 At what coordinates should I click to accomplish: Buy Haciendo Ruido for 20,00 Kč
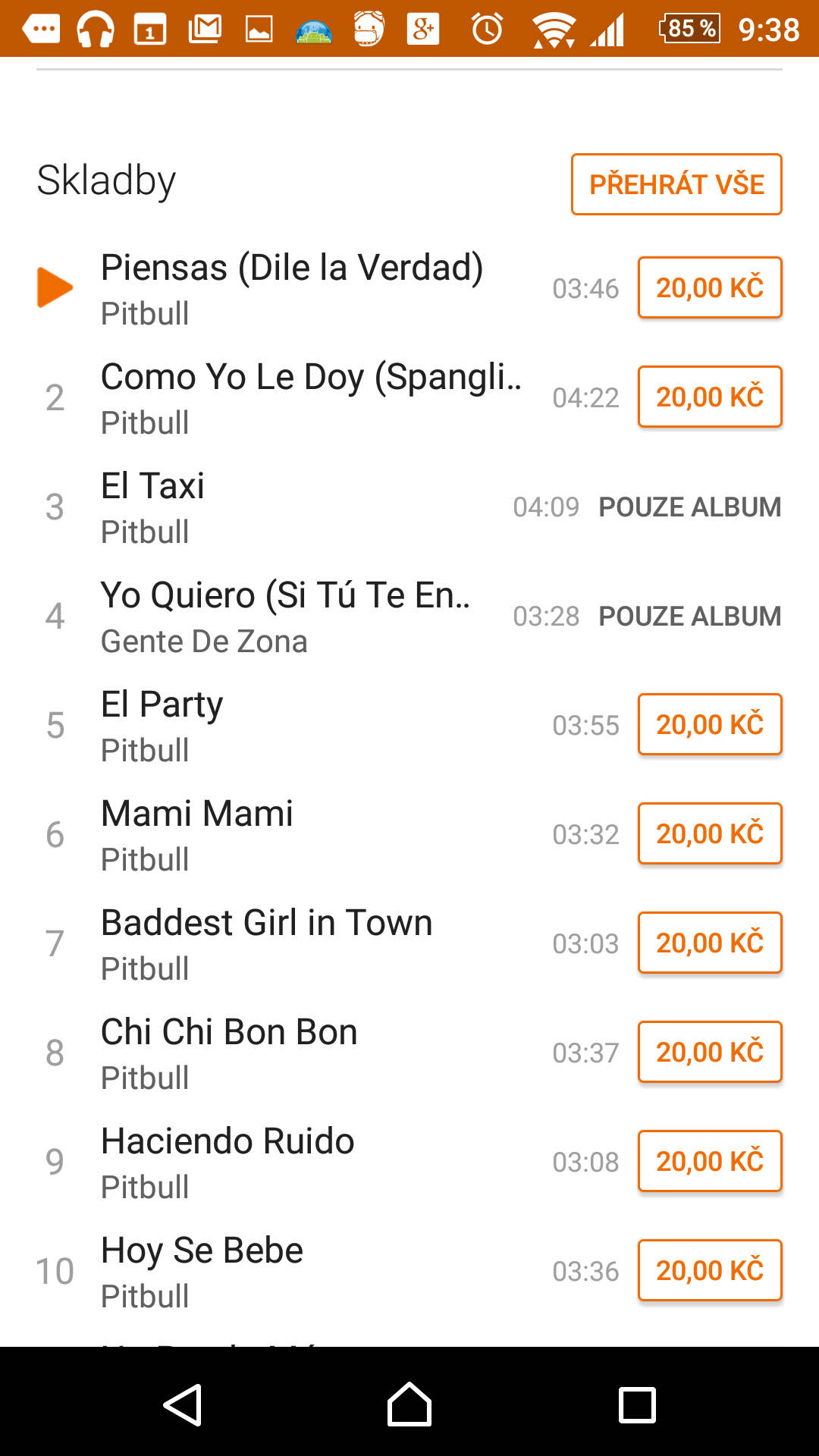pyautogui.click(x=710, y=1161)
